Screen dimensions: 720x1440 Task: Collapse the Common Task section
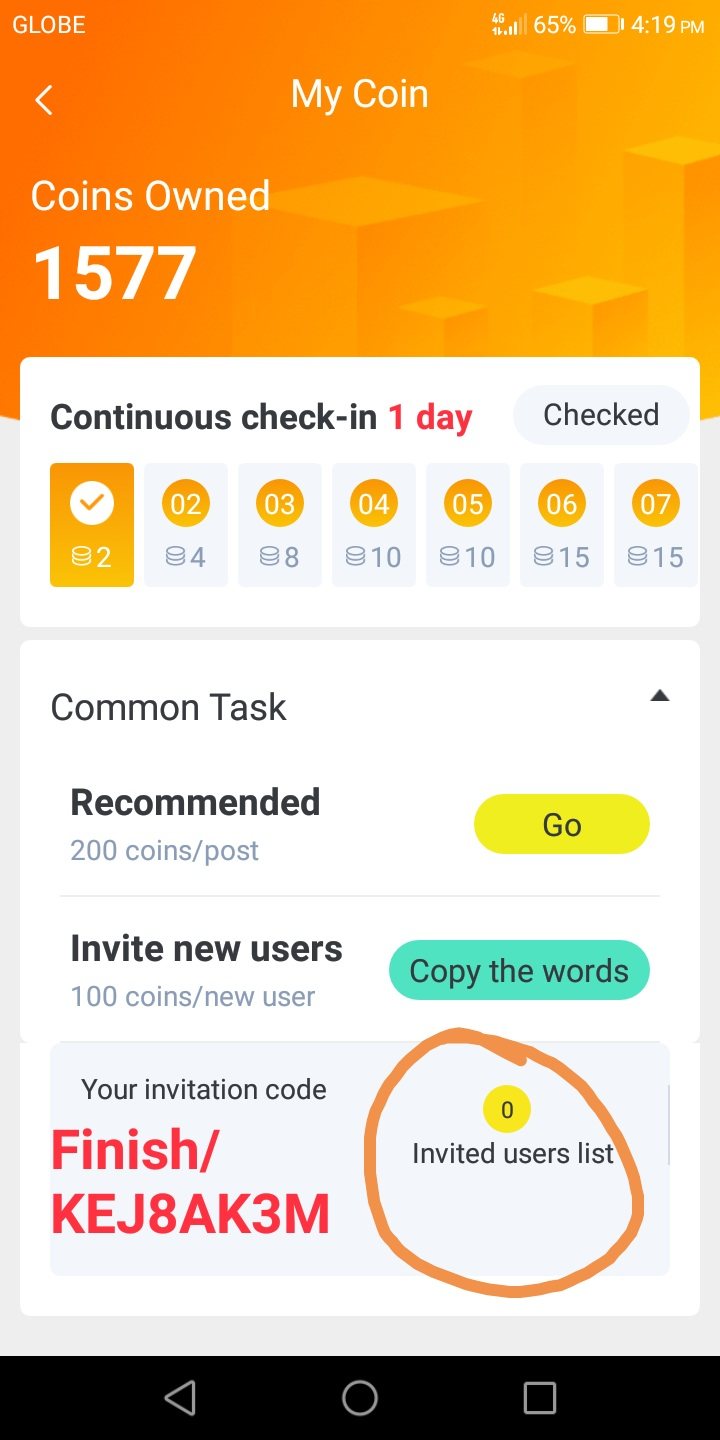click(x=659, y=697)
